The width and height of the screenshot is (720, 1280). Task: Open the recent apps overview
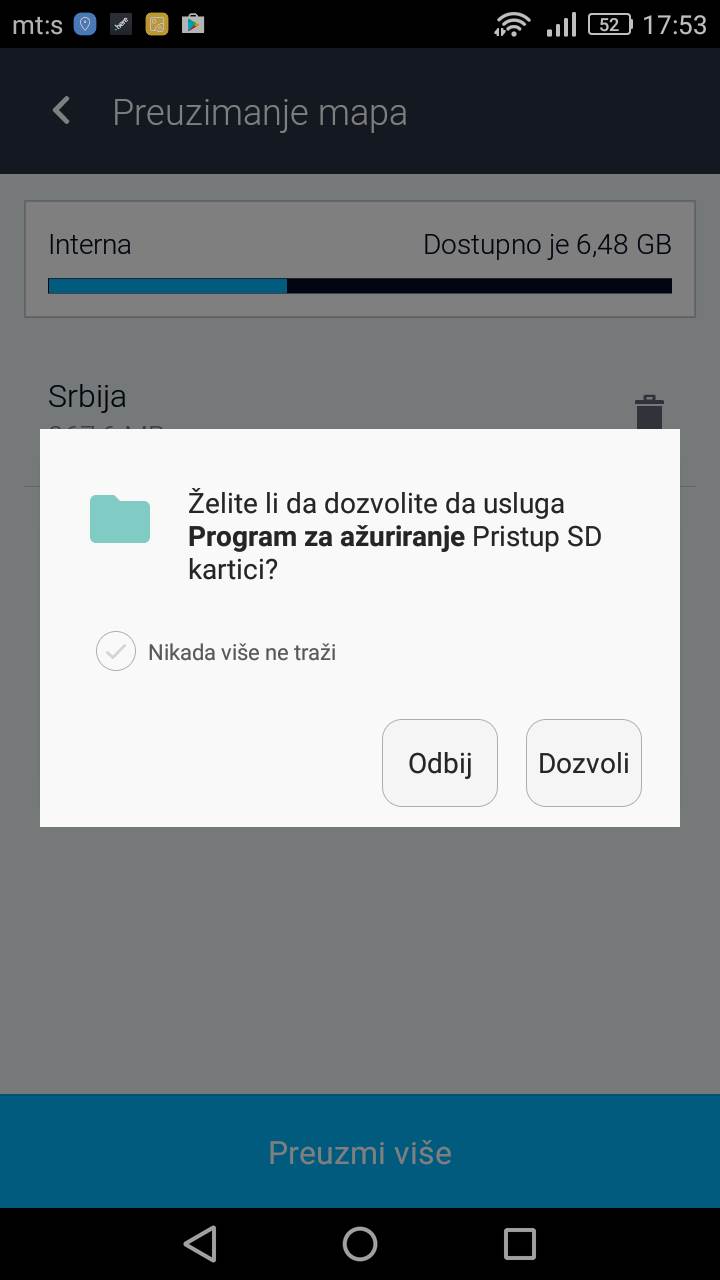tap(520, 1244)
